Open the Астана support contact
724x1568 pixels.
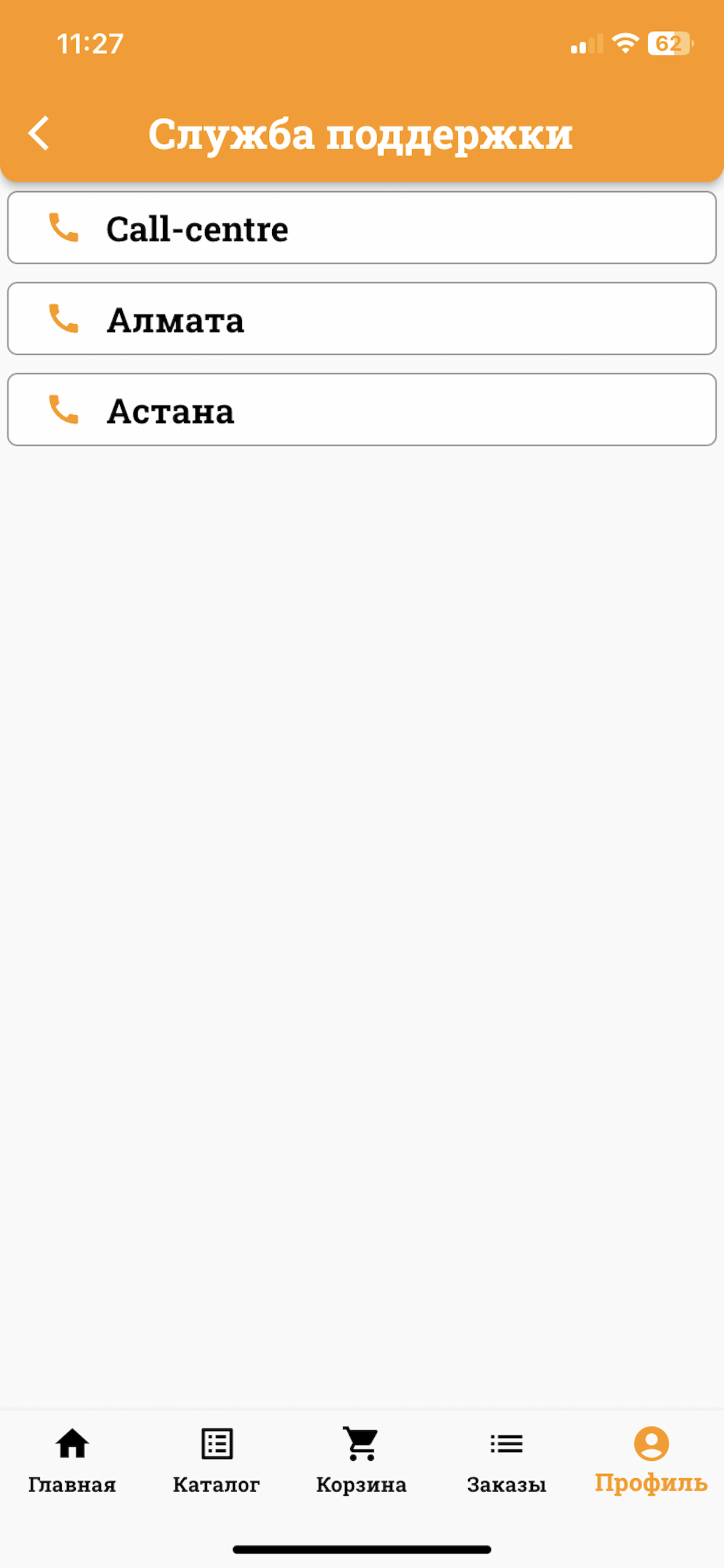(361, 409)
